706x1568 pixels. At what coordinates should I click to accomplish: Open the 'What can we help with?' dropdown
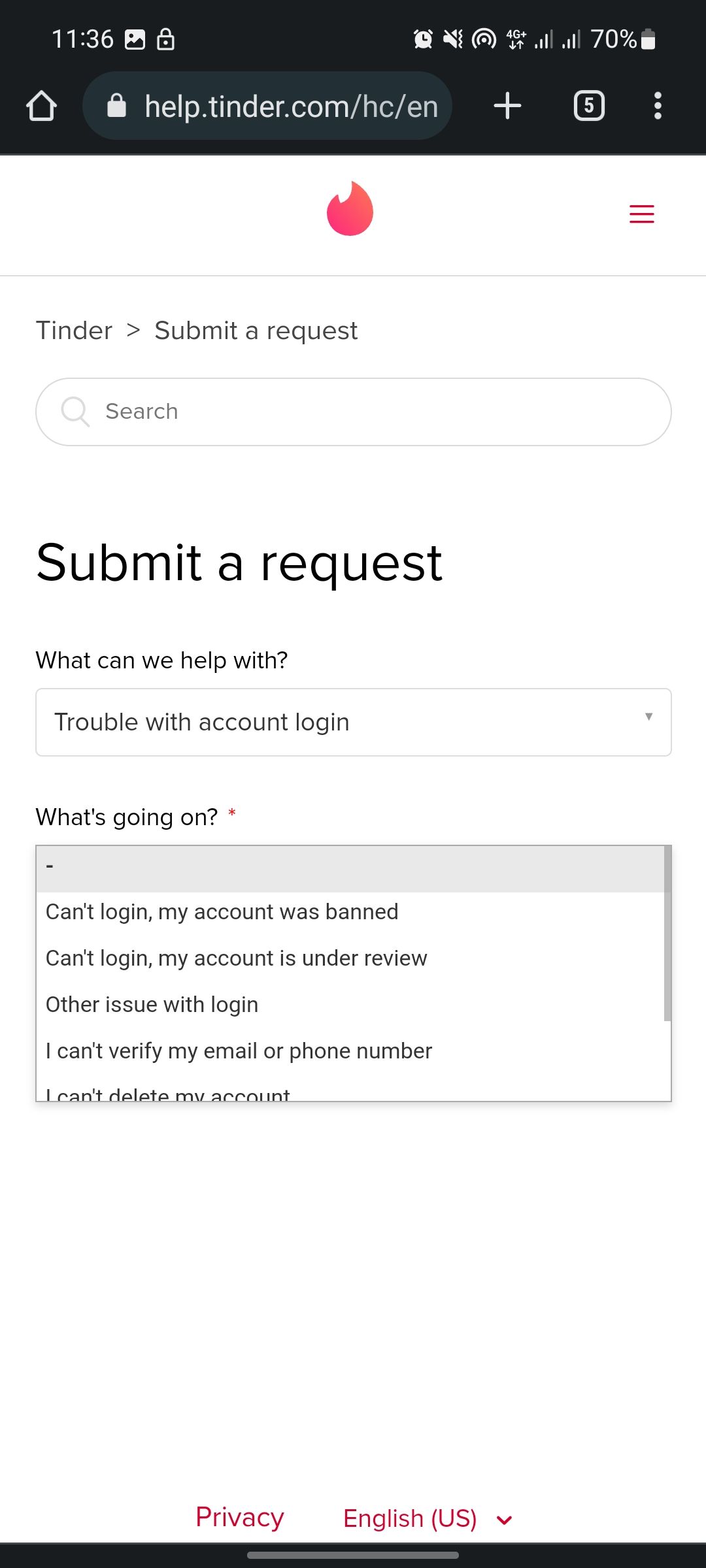pos(353,722)
